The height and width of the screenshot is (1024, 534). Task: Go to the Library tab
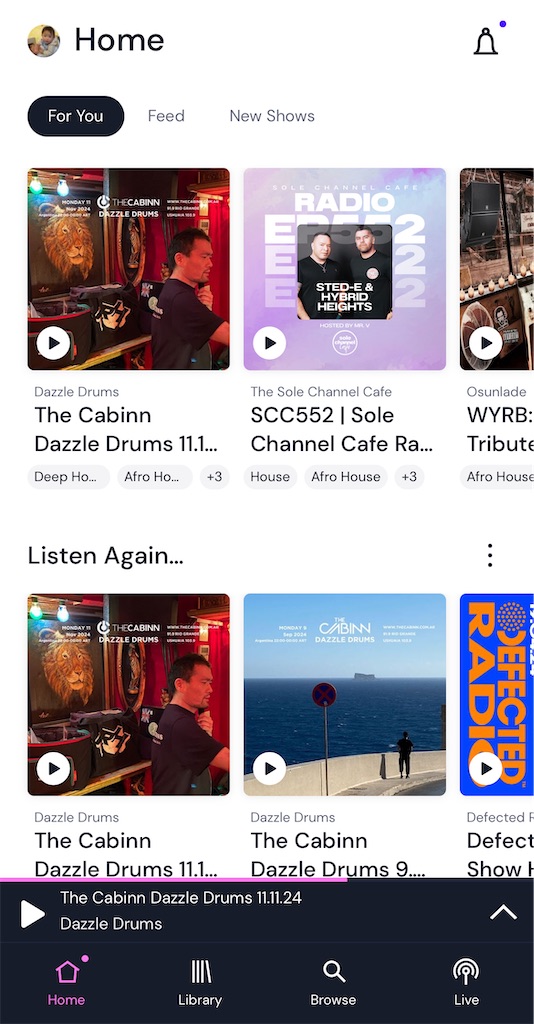click(200, 982)
